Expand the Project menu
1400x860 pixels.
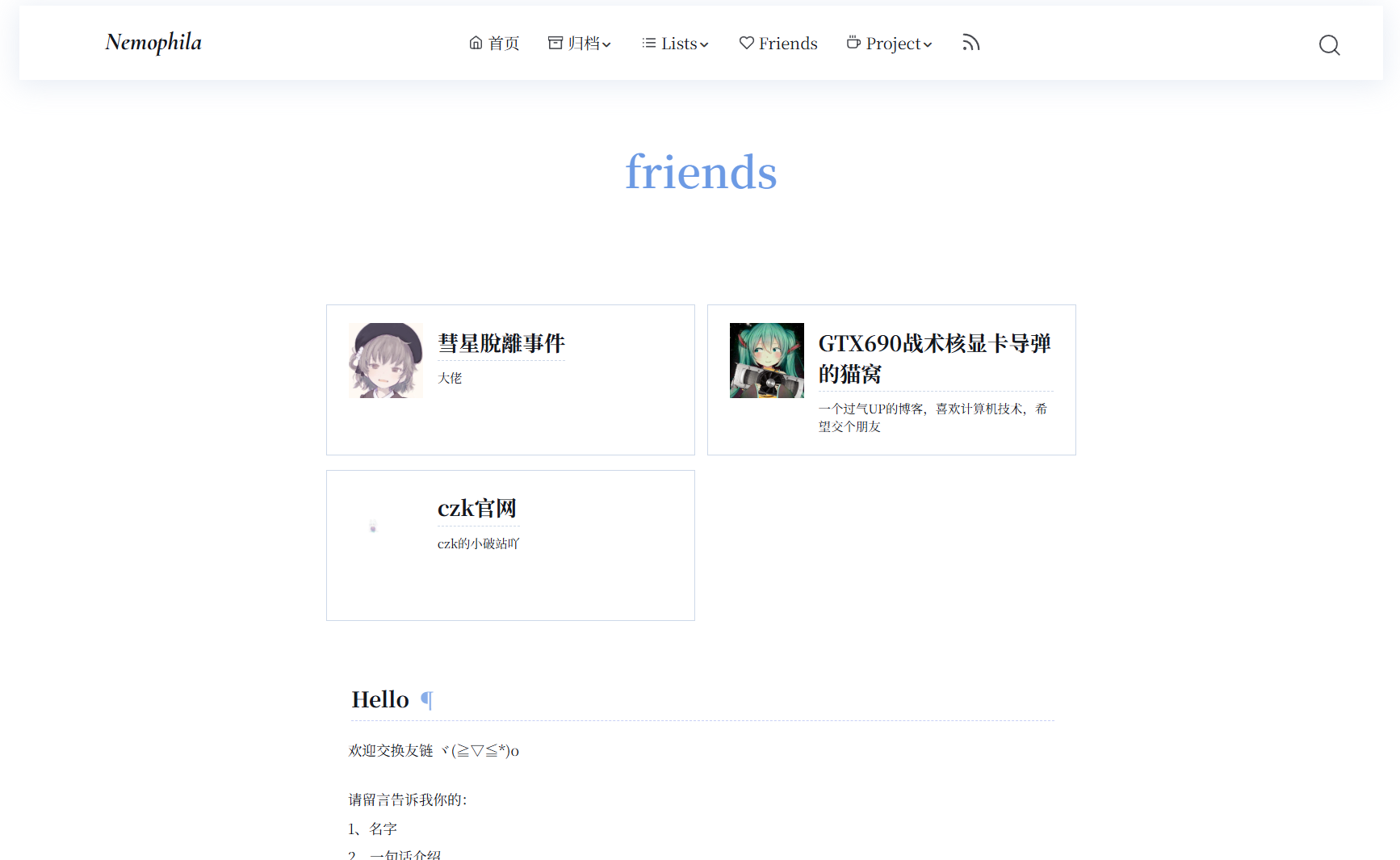click(889, 44)
